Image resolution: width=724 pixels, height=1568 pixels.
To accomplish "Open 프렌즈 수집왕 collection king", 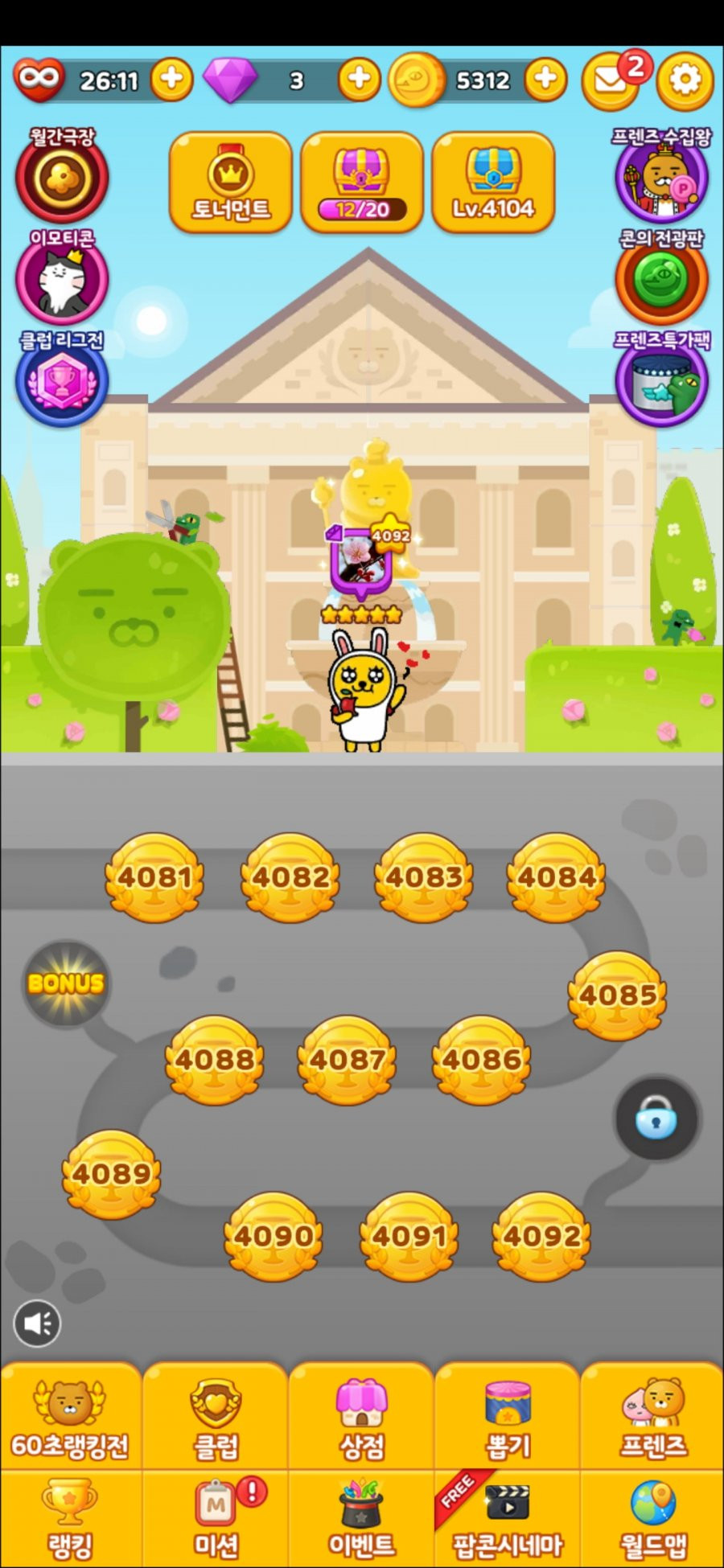I will (x=661, y=178).
